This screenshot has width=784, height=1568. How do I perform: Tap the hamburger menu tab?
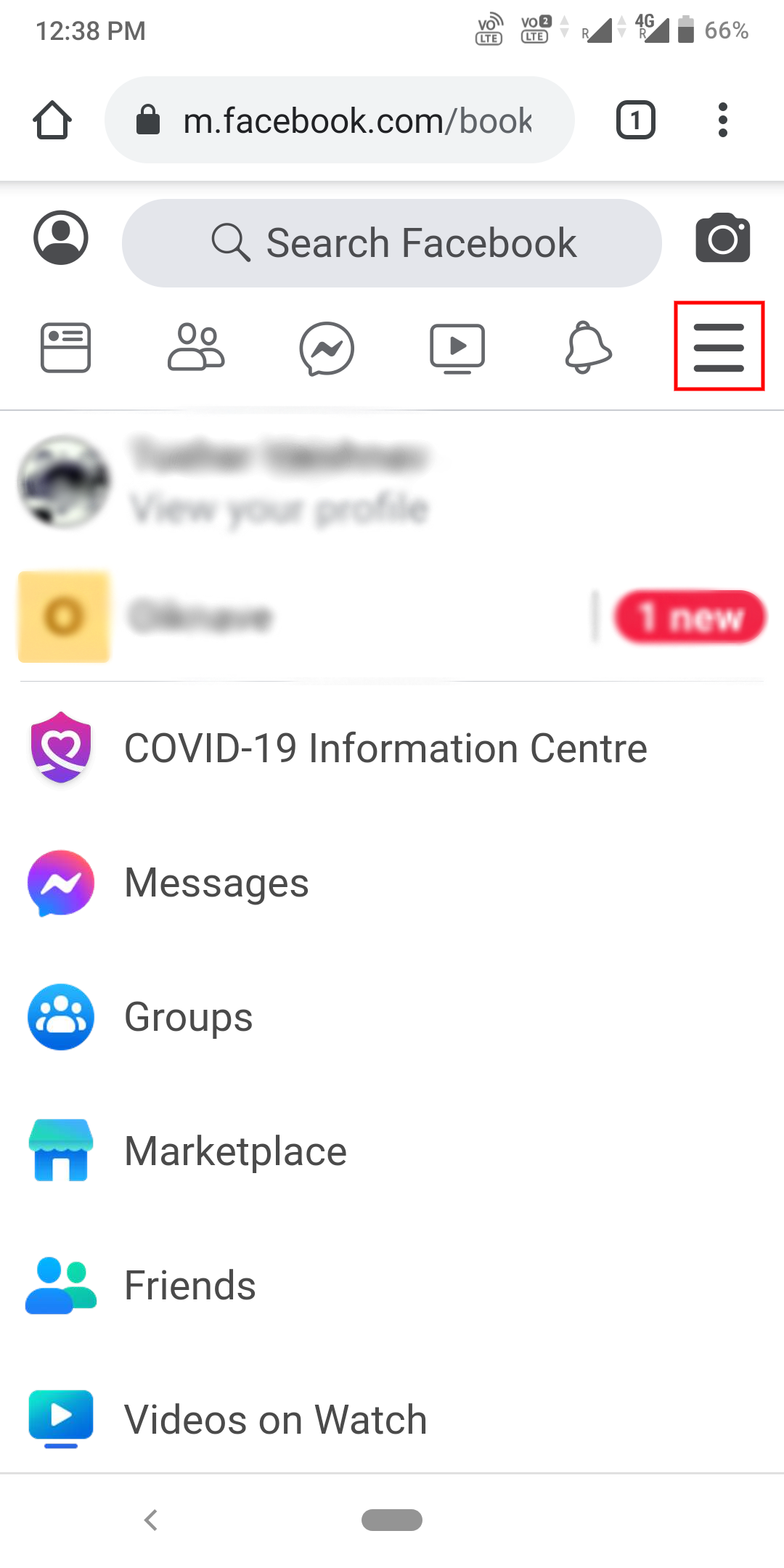coord(719,347)
